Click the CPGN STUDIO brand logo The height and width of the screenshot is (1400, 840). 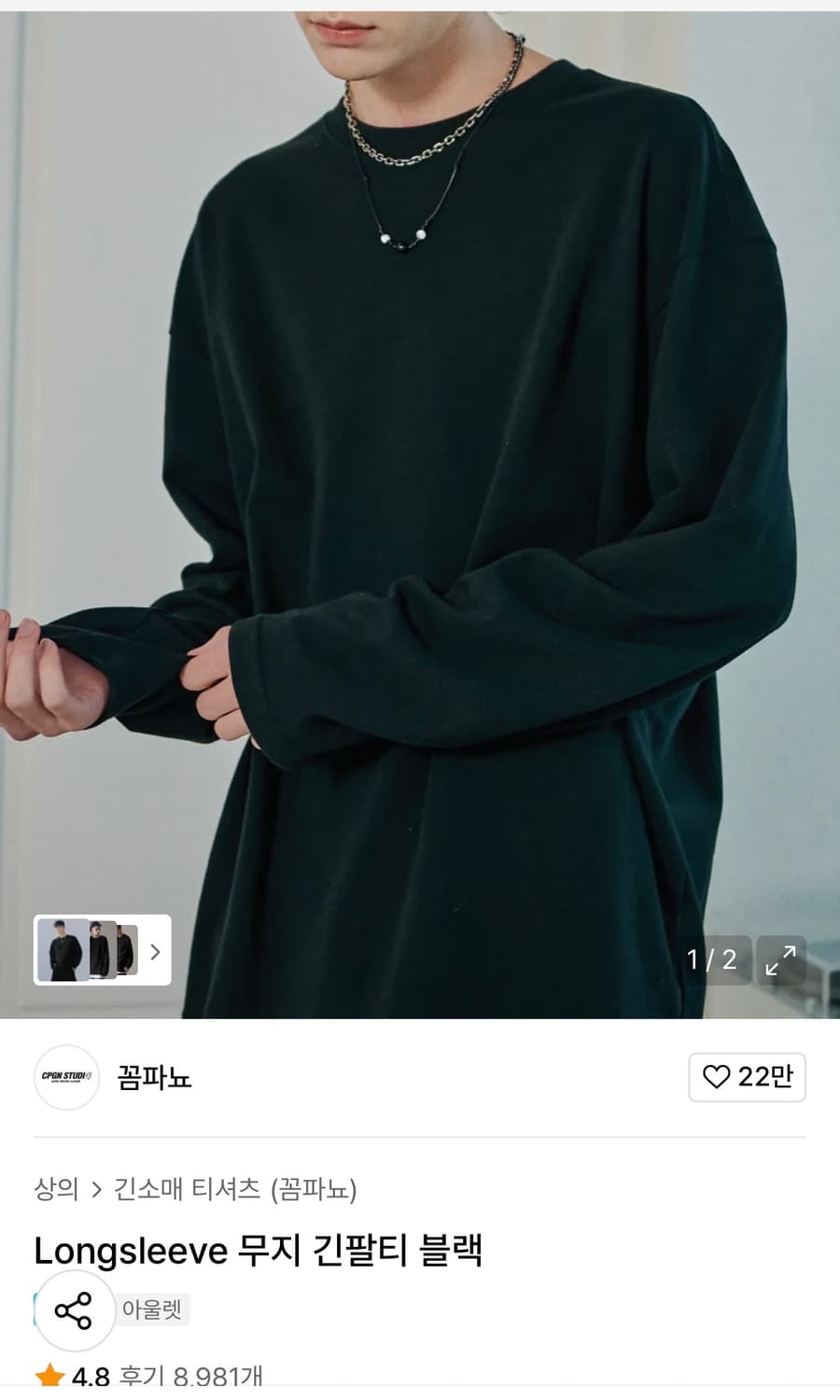[65, 1078]
